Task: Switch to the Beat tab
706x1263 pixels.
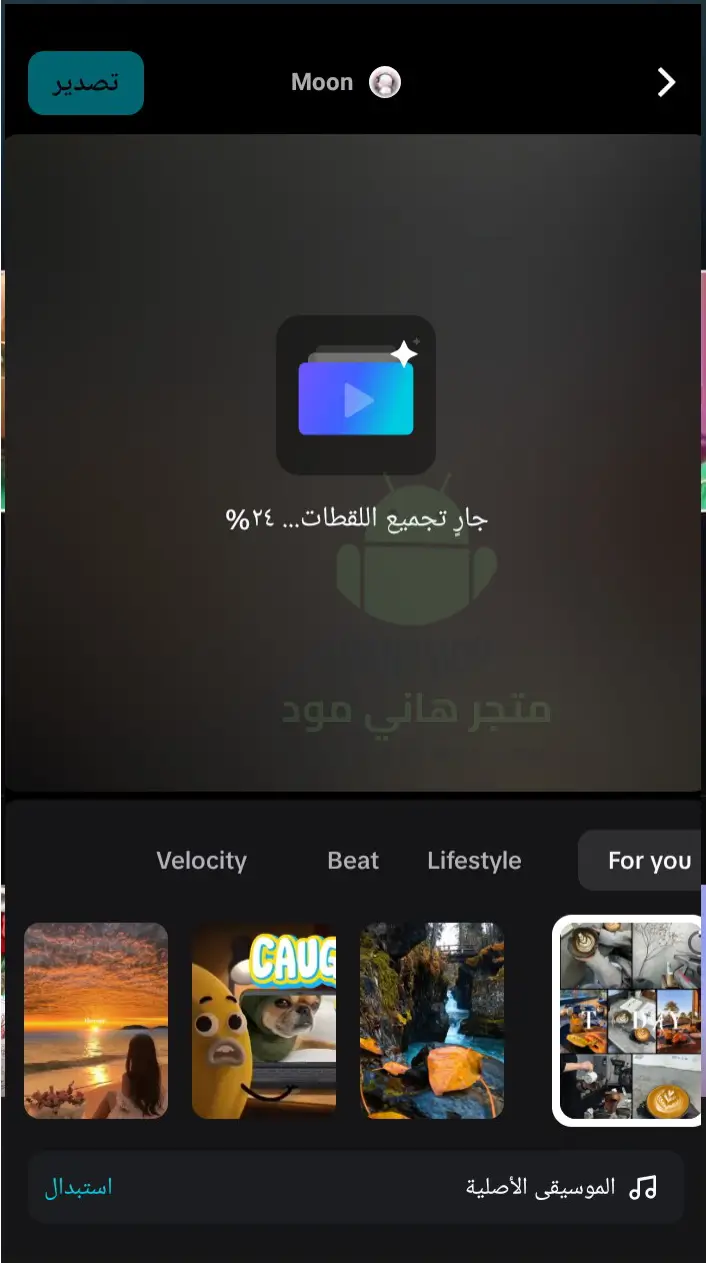Action: click(x=353, y=861)
